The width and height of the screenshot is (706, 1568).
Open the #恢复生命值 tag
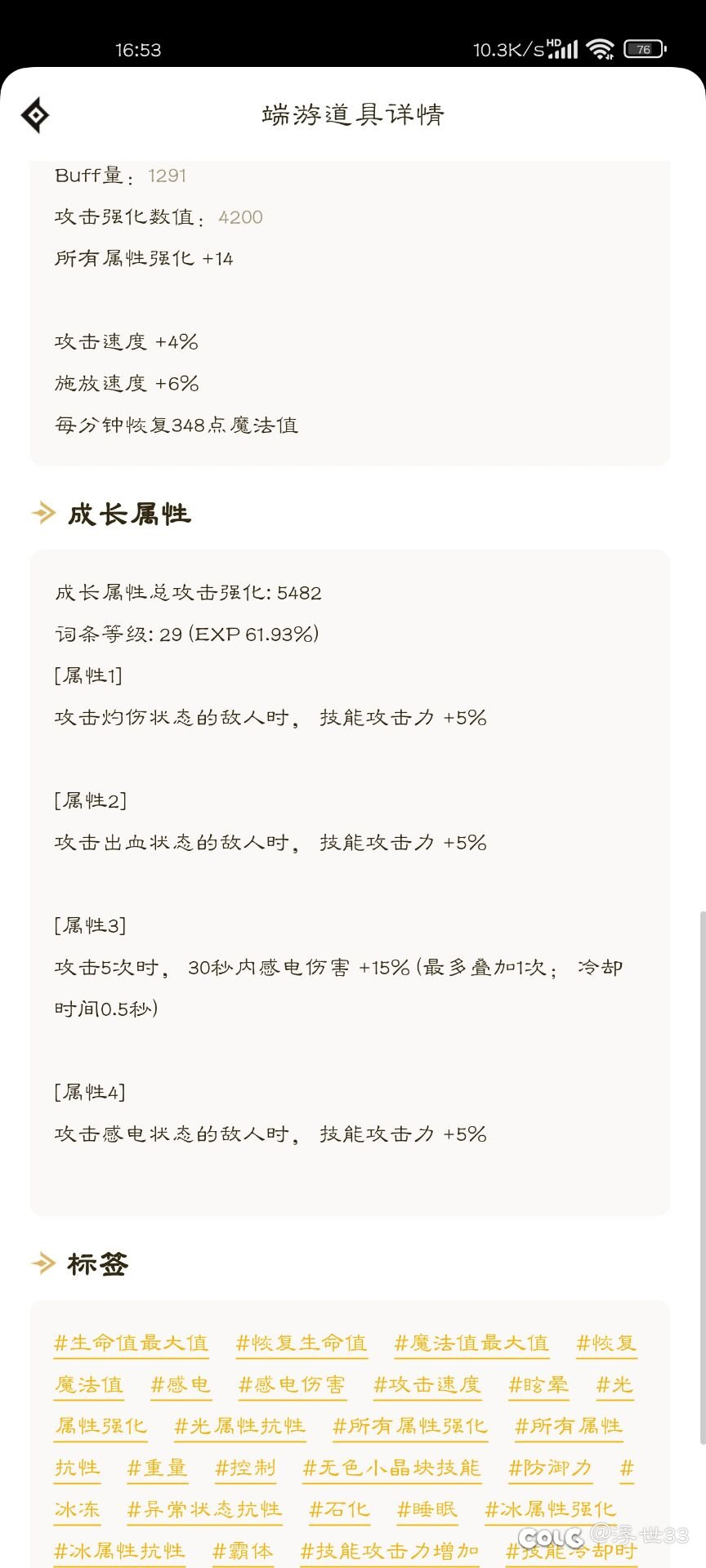tap(302, 1343)
